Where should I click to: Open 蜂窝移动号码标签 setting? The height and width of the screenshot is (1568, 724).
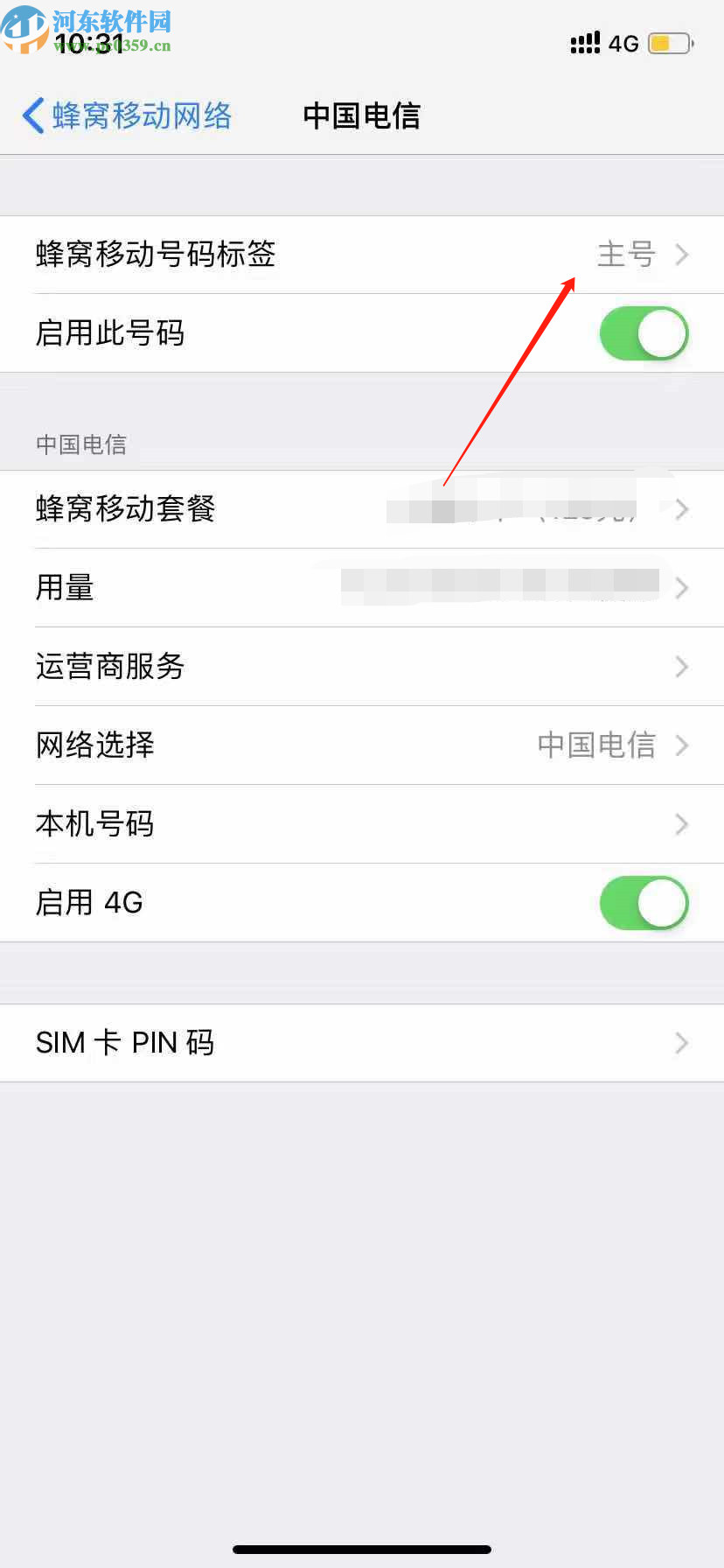[x=362, y=255]
